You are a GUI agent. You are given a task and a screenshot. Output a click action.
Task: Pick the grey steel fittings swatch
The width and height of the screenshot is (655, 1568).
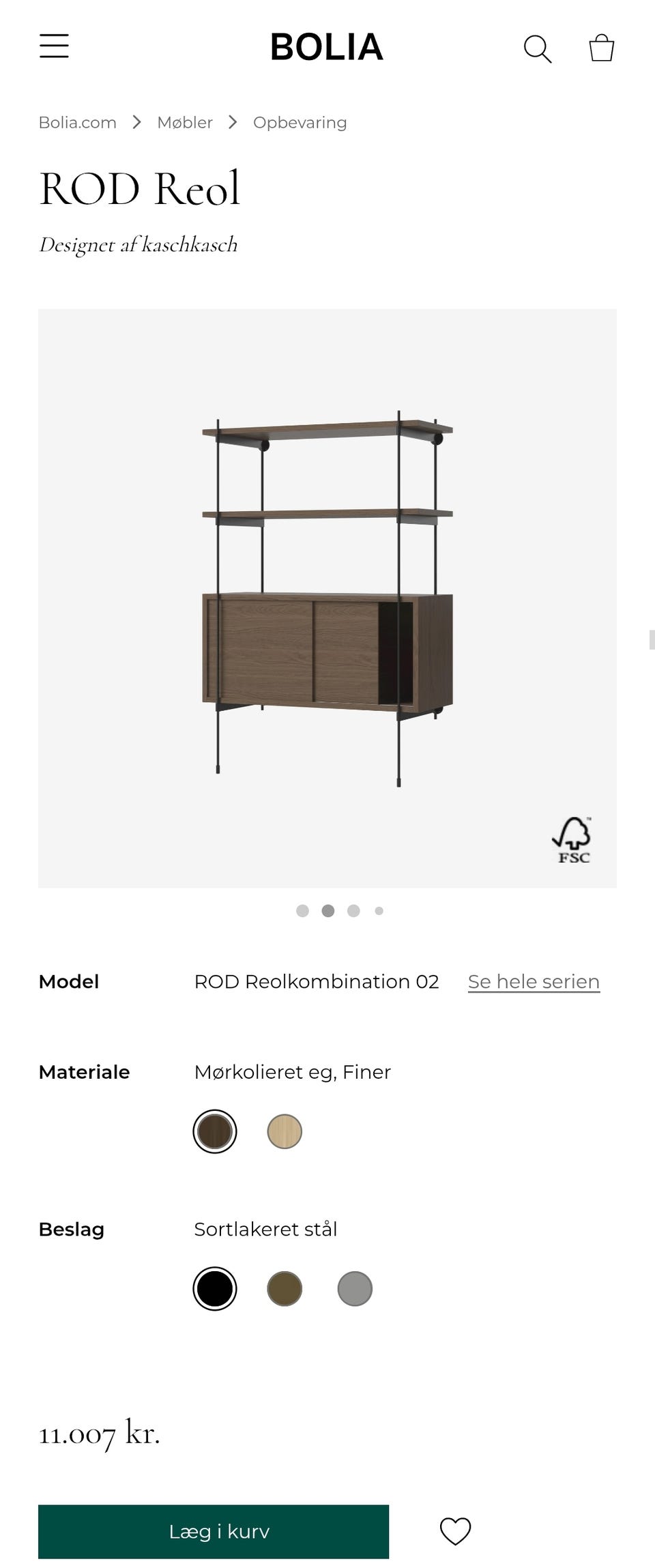(x=353, y=1288)
